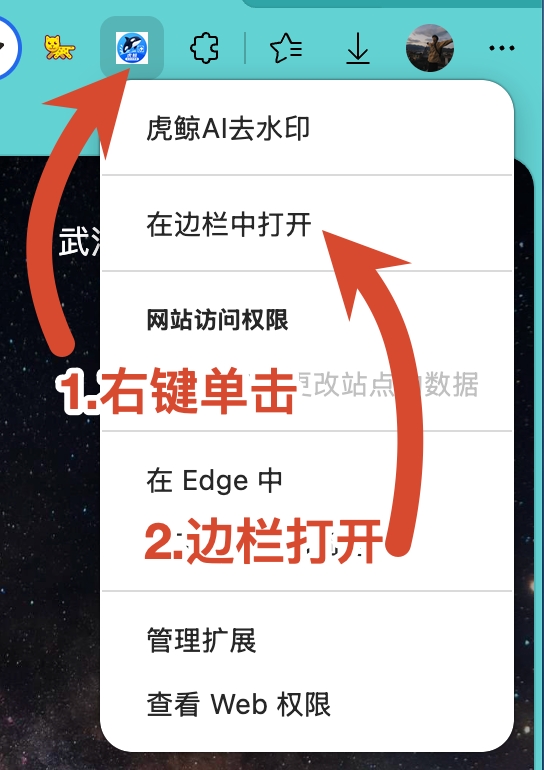Open the three-dot settings menu
Viewport: 544px width, 770px height.
pos(502,48)
